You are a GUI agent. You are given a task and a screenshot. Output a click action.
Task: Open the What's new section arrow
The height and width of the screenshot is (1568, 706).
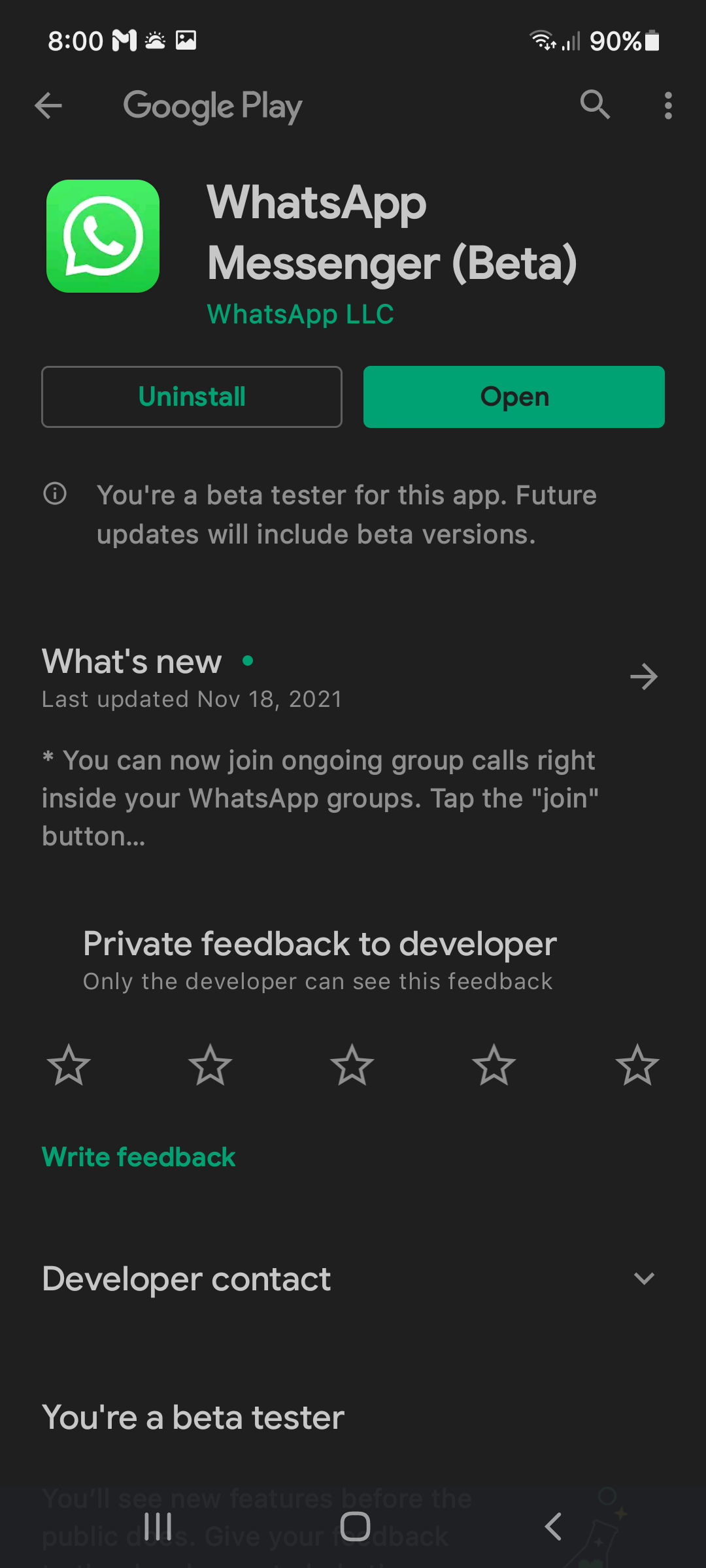coord(644,677)
